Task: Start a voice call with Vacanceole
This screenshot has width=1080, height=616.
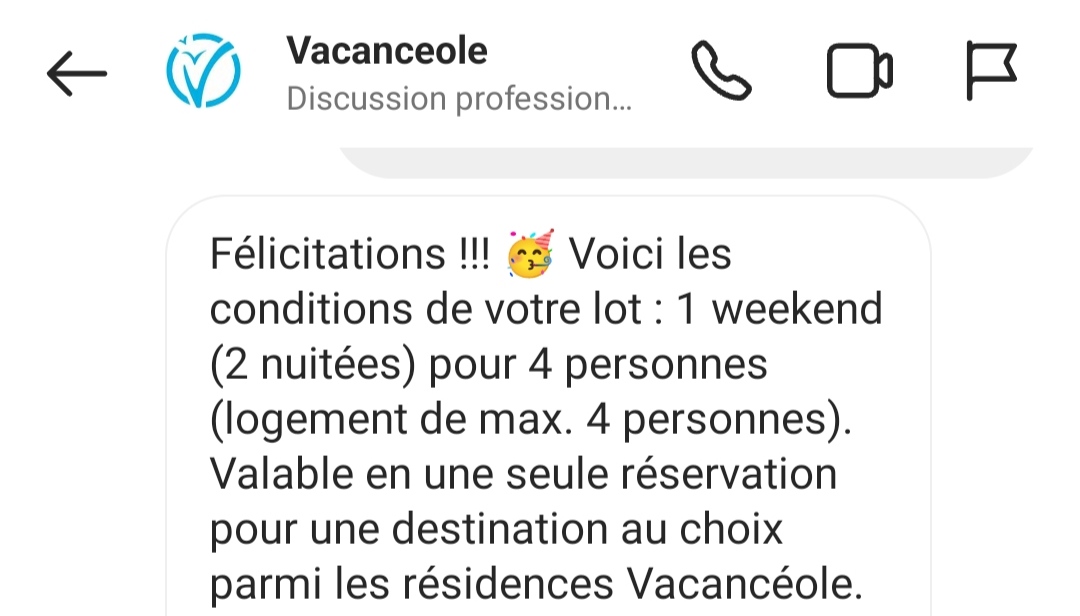Action: click(721, 72)
